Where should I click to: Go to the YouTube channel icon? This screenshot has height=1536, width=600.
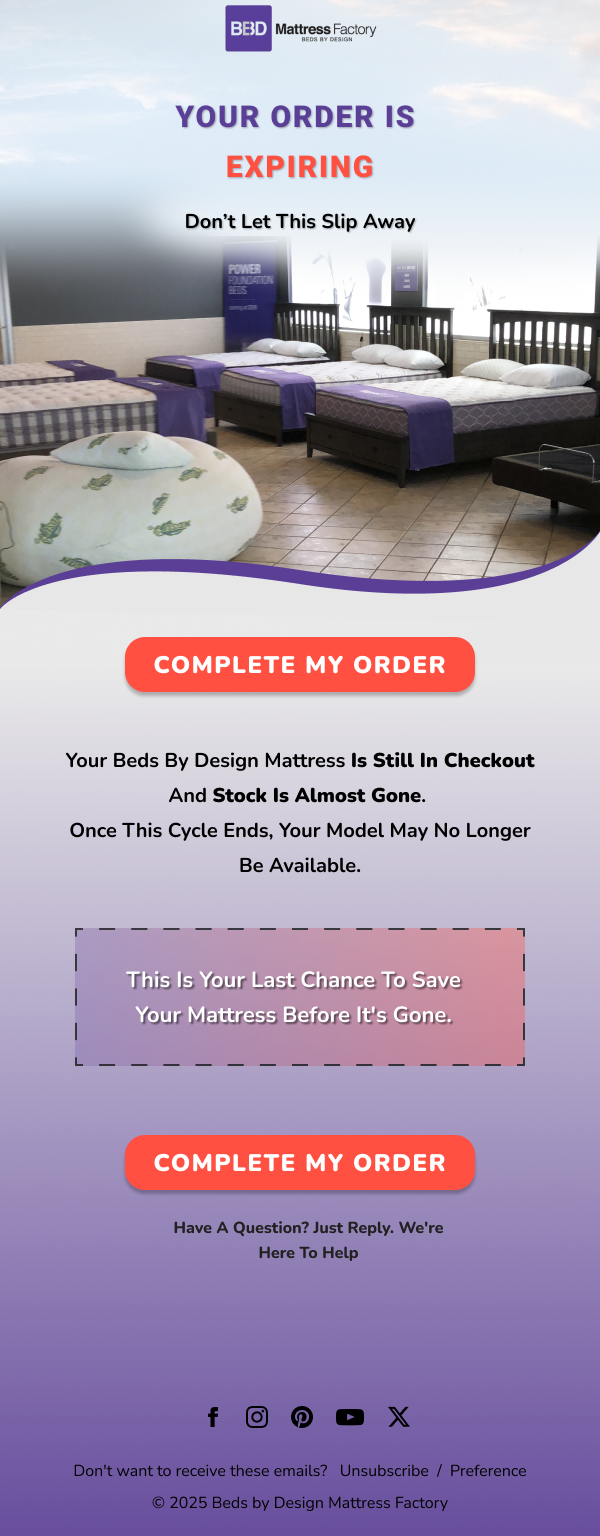[350, 1417]
